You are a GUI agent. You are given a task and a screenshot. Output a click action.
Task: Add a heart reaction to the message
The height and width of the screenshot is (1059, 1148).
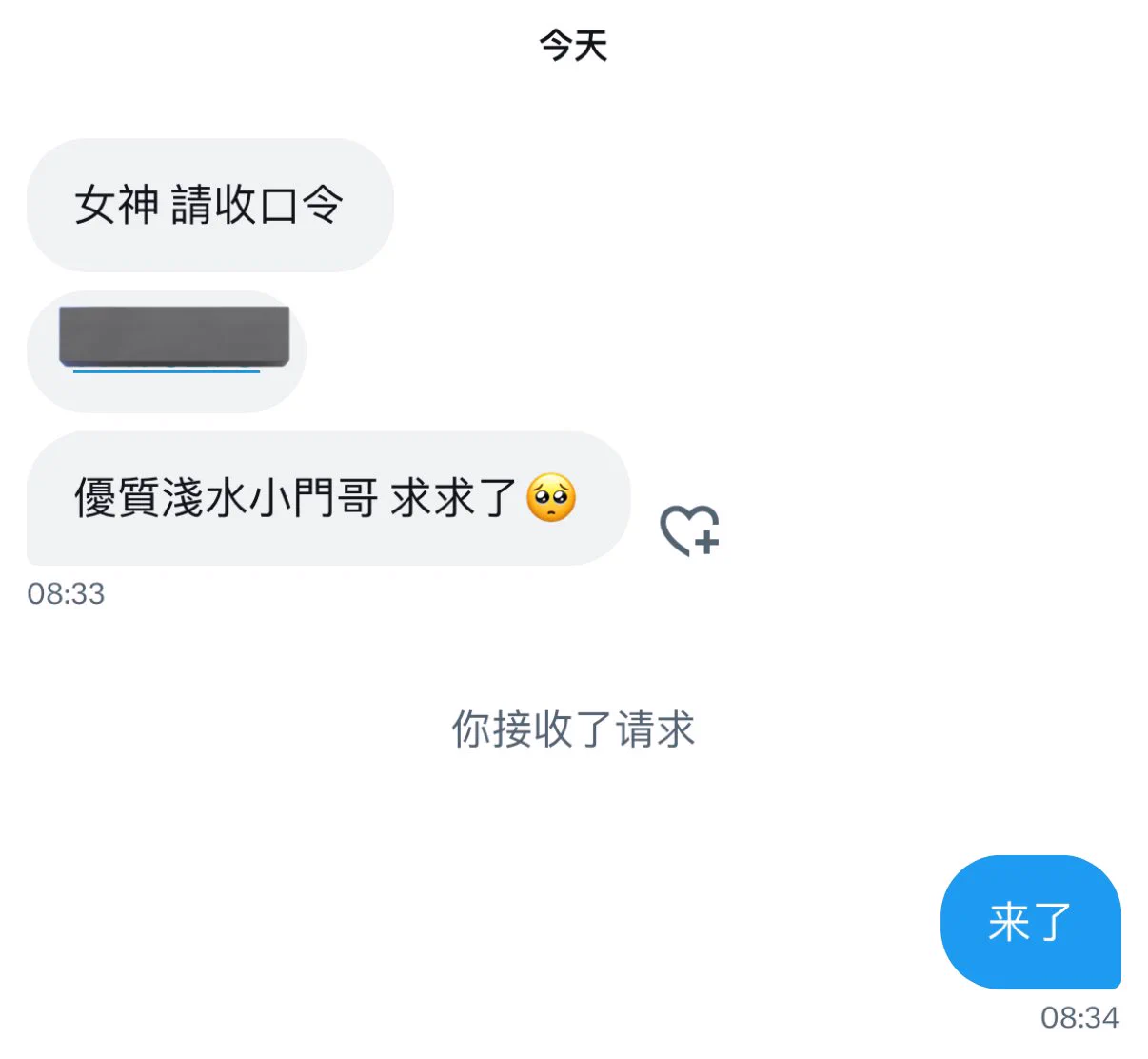[689, 530]
